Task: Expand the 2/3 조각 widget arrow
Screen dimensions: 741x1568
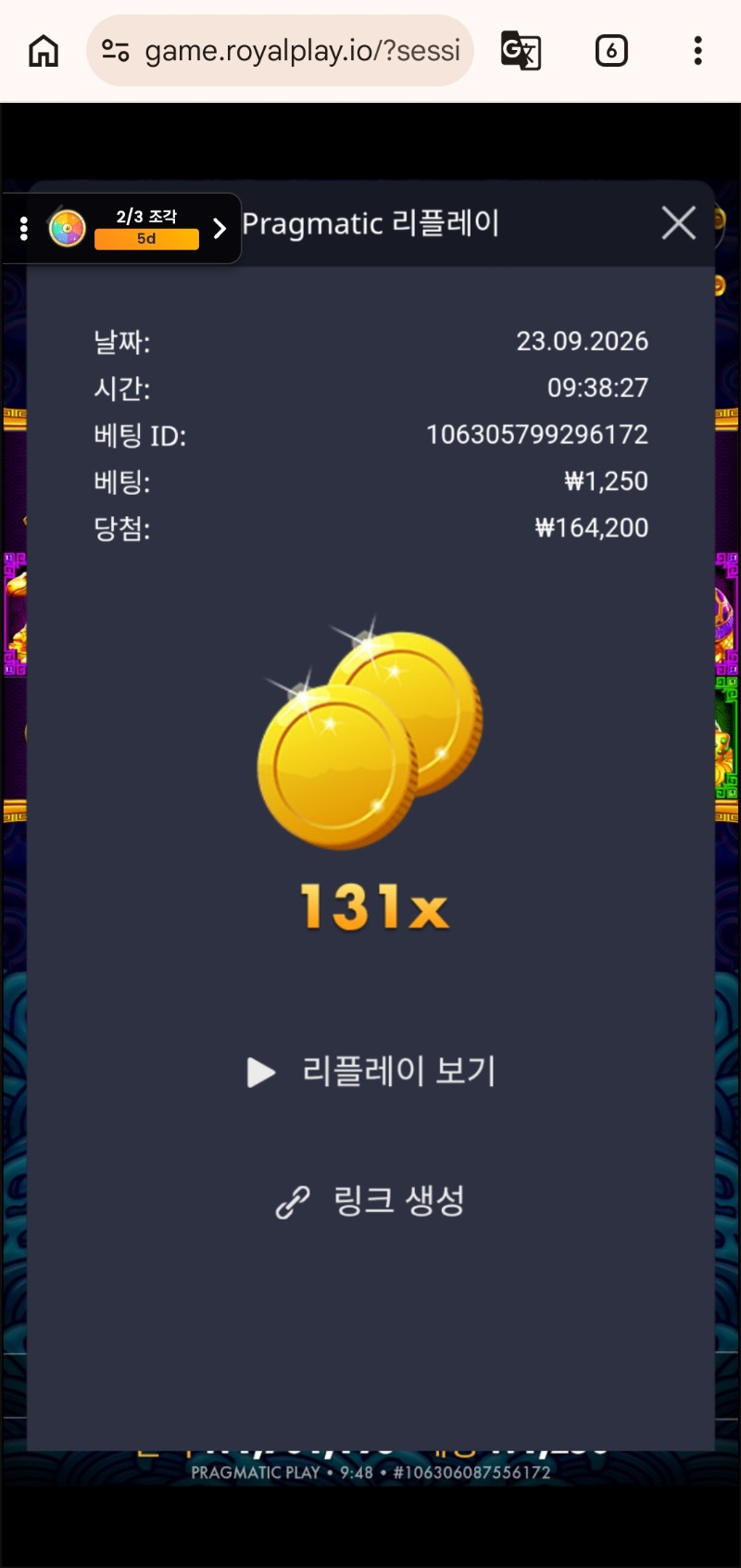Action: click(x=220, y=228)
